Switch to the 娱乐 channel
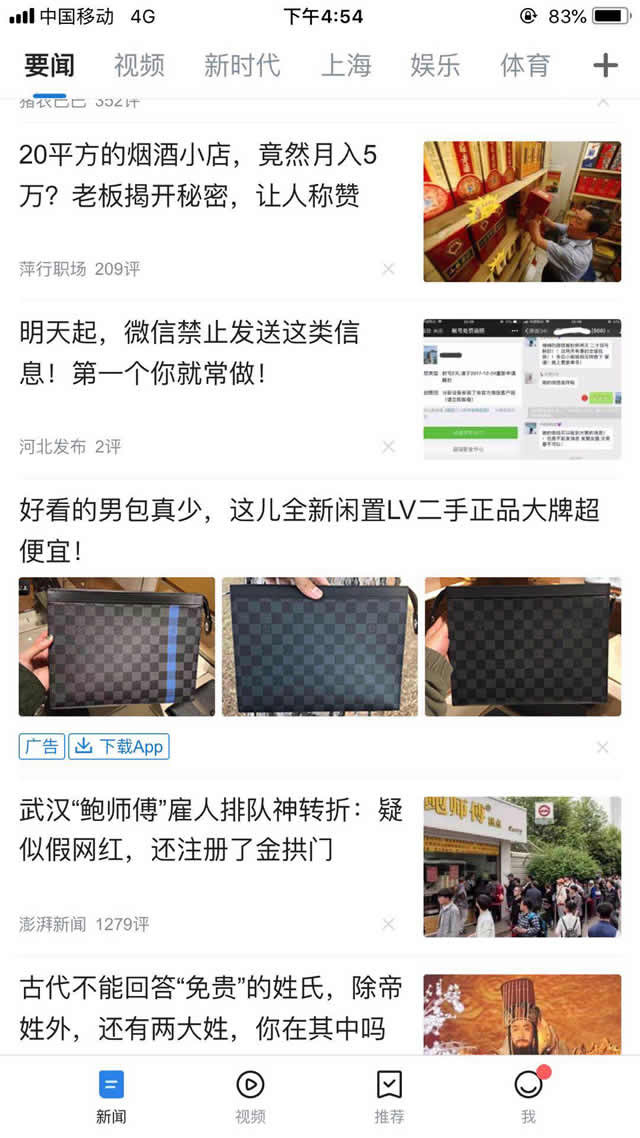 435,66
